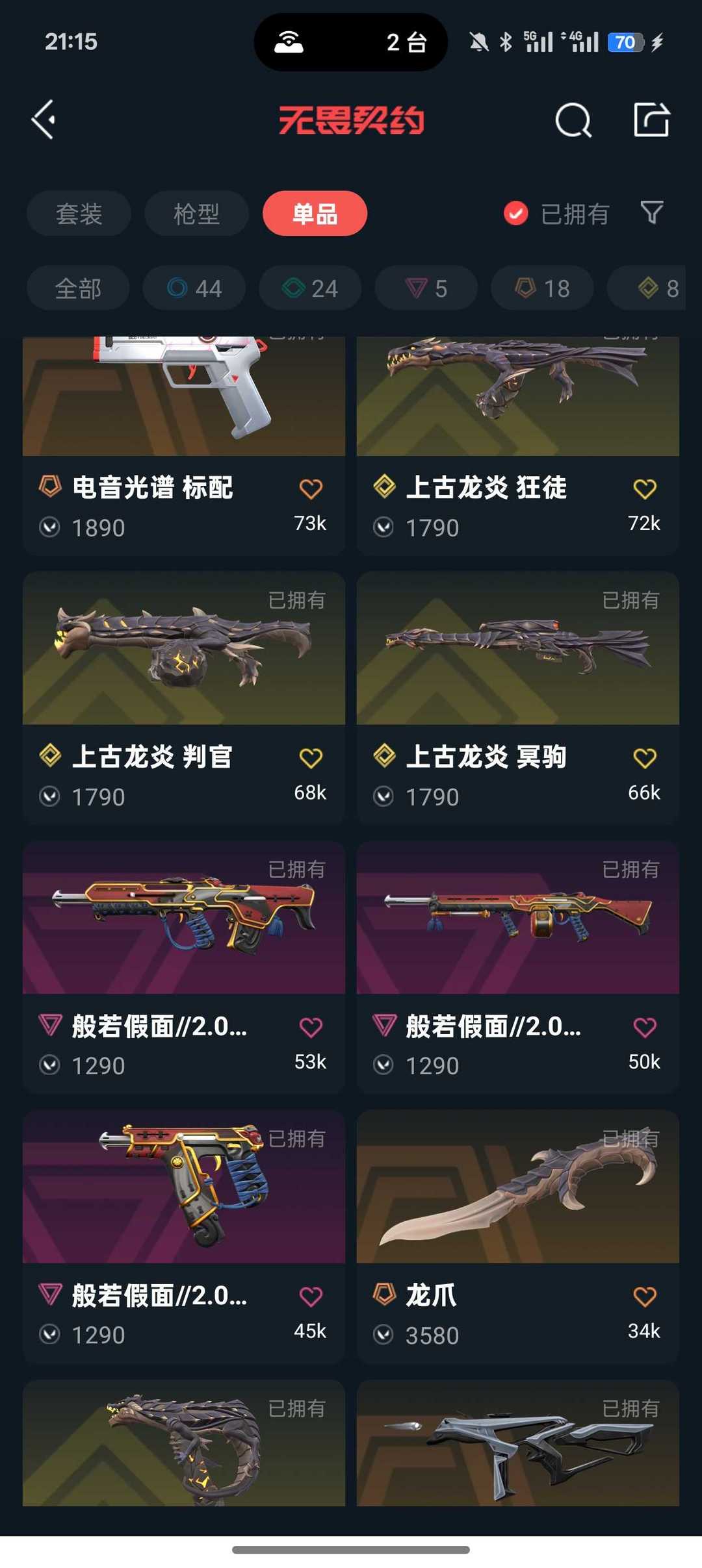Filter by the pink tier chip showing 5
This screenshot has width=702, height=1568.
click(x=426, y=288)
